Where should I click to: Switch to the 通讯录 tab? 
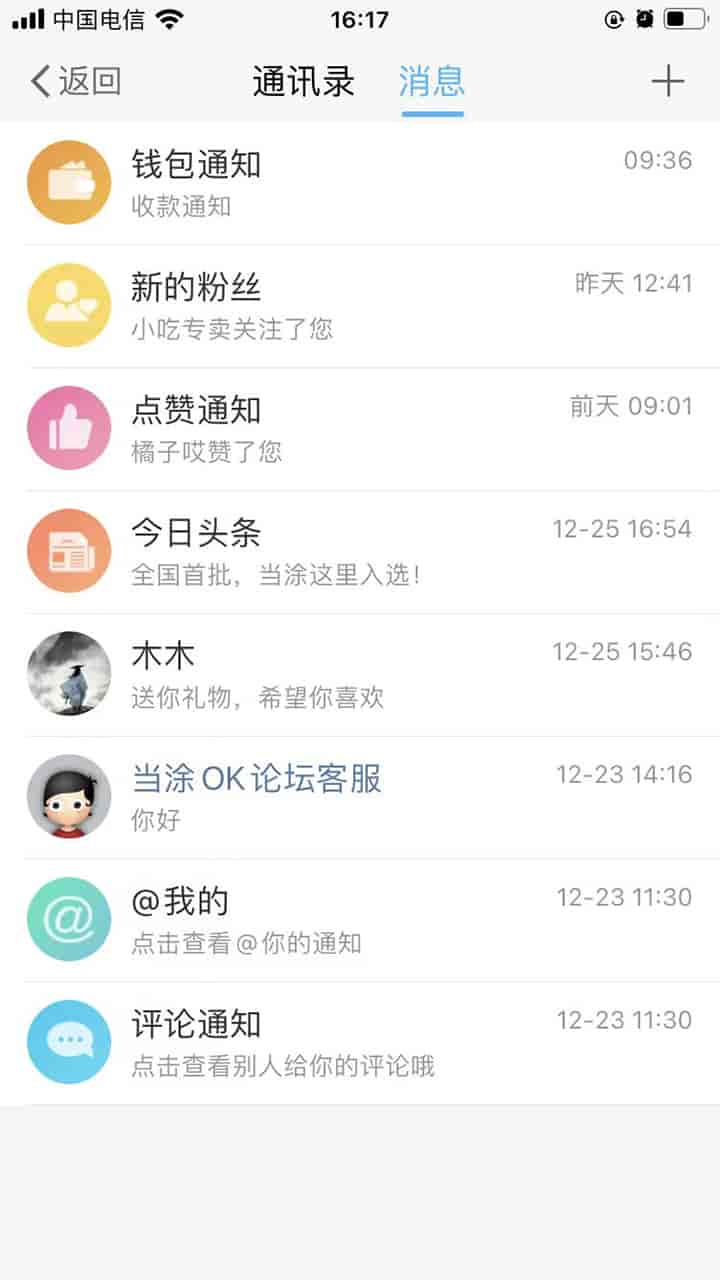(x=303, y=81)
